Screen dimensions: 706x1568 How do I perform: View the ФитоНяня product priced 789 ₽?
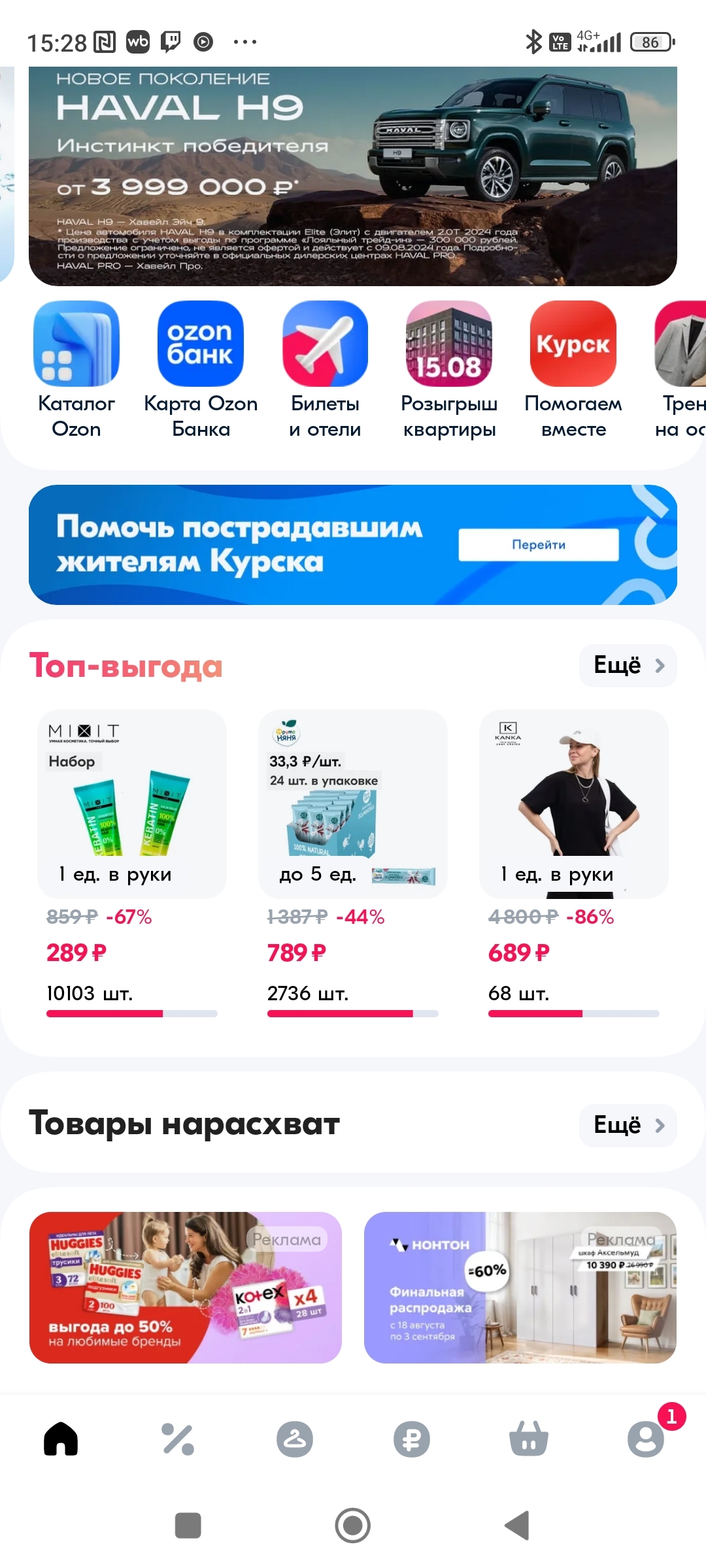click(353, 804)
